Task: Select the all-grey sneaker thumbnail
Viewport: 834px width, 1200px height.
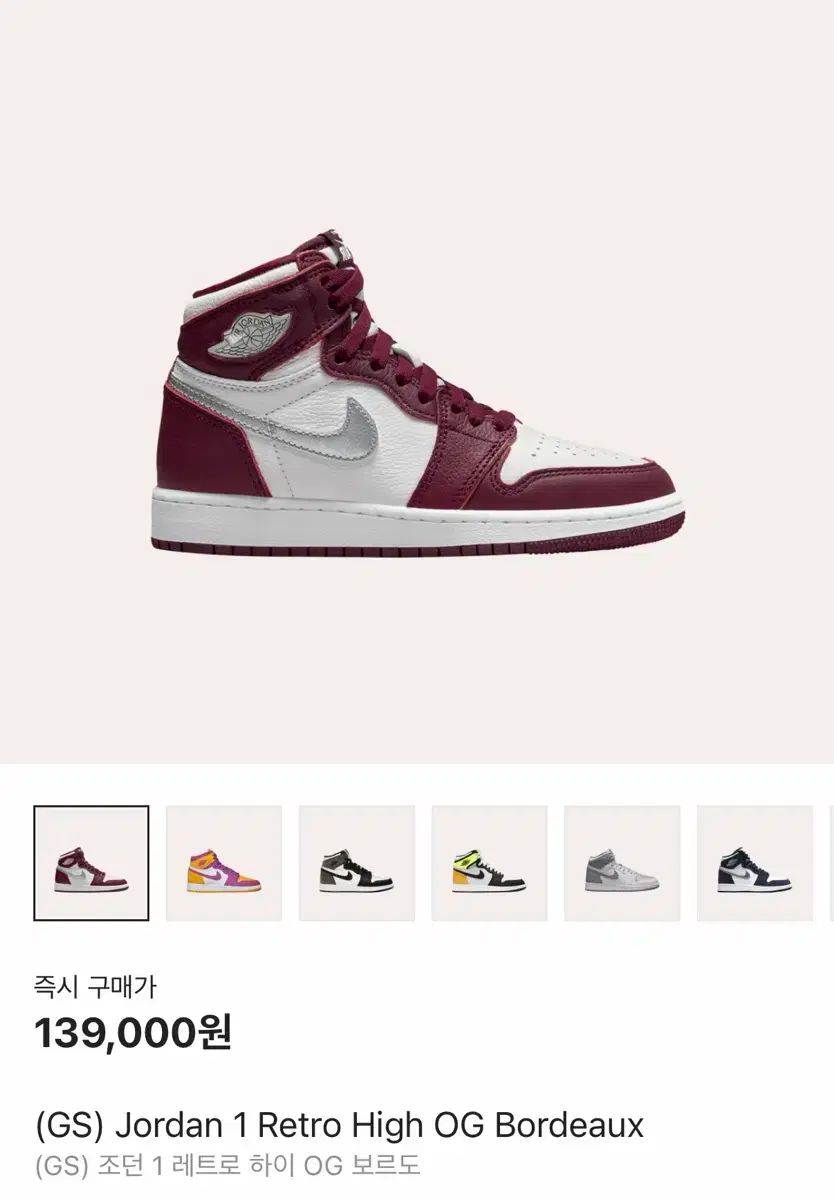Action: 622,862
